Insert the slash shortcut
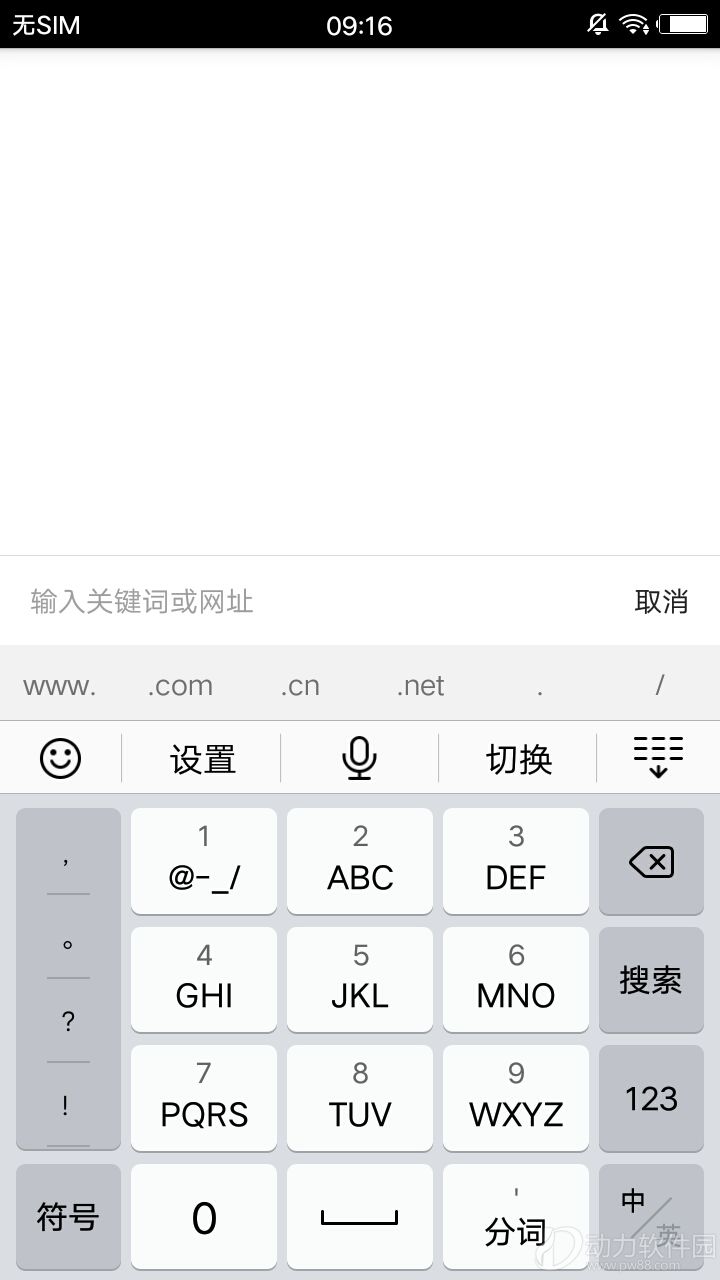 (x=660, y=685)
